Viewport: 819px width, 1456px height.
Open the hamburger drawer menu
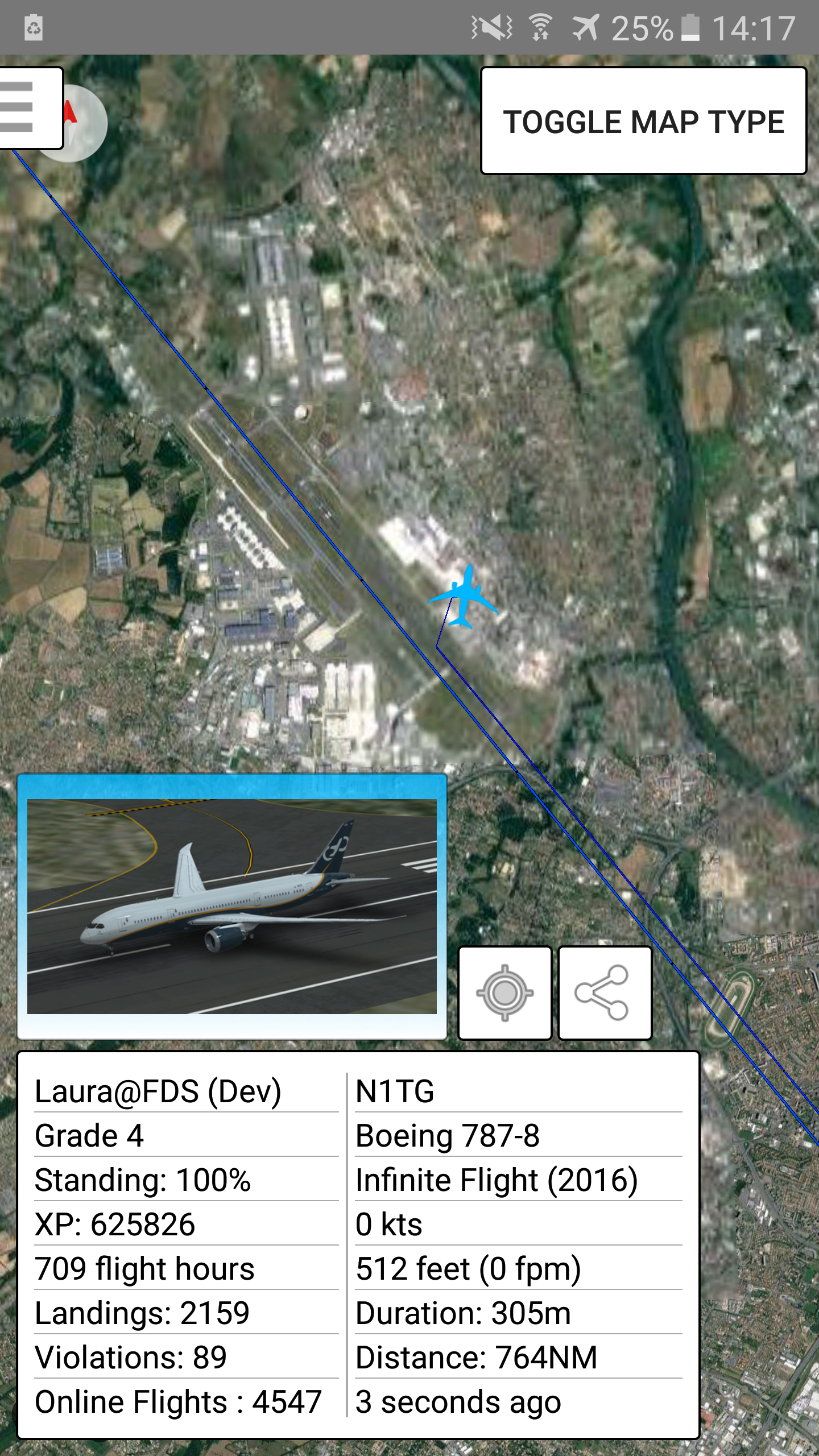[23, 107]
